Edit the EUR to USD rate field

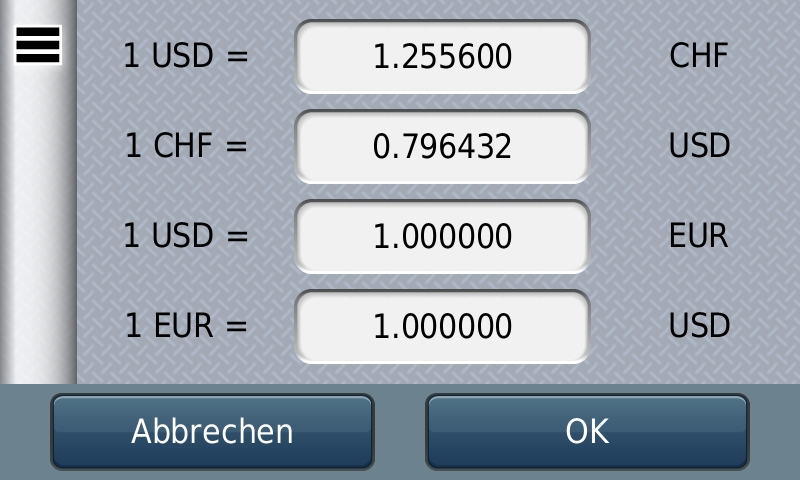point(442,327)
